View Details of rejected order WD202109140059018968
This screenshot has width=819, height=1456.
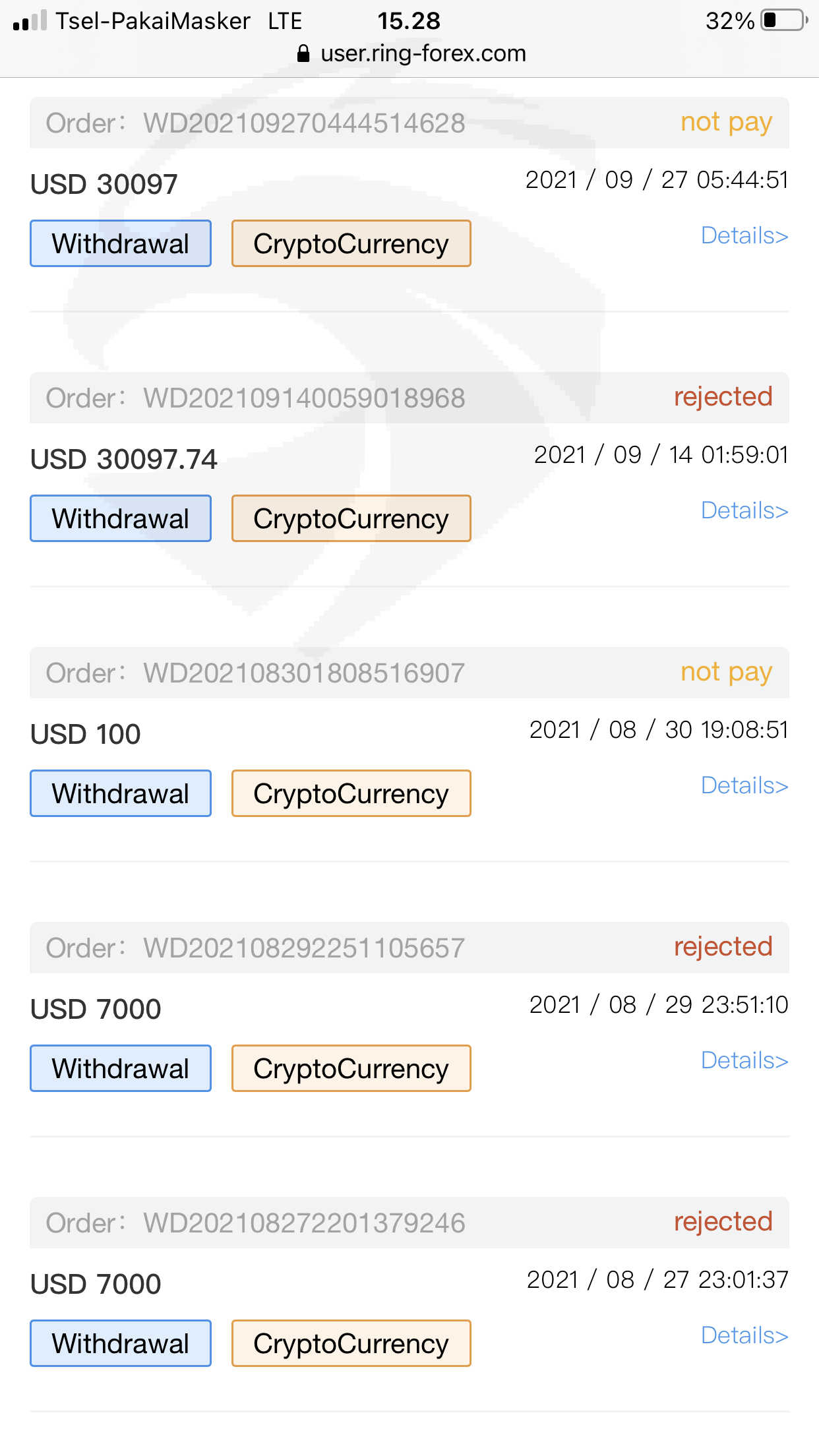[x=744, y=510]
